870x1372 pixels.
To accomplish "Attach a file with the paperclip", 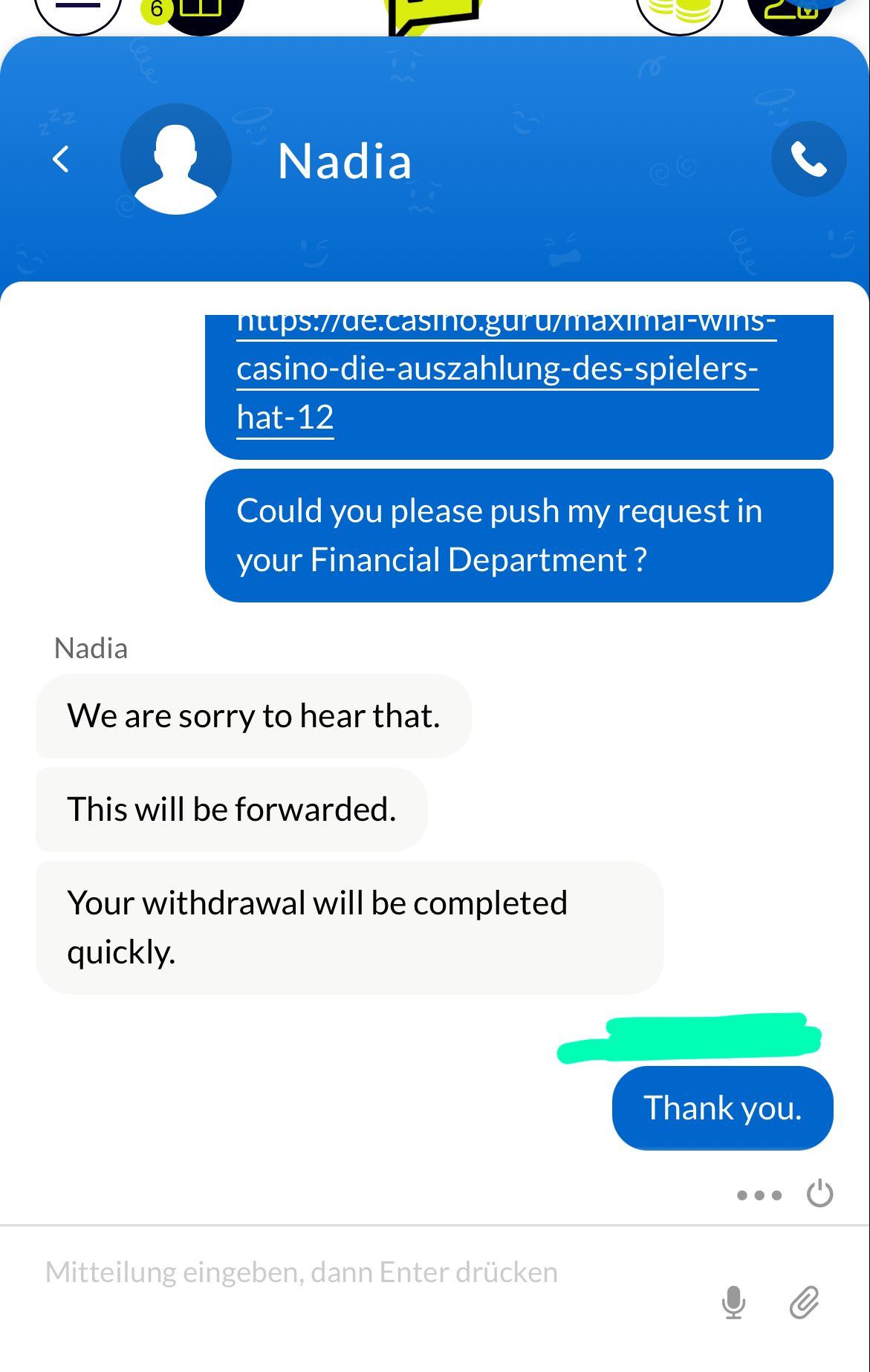I will click(x=804, y=1302).
